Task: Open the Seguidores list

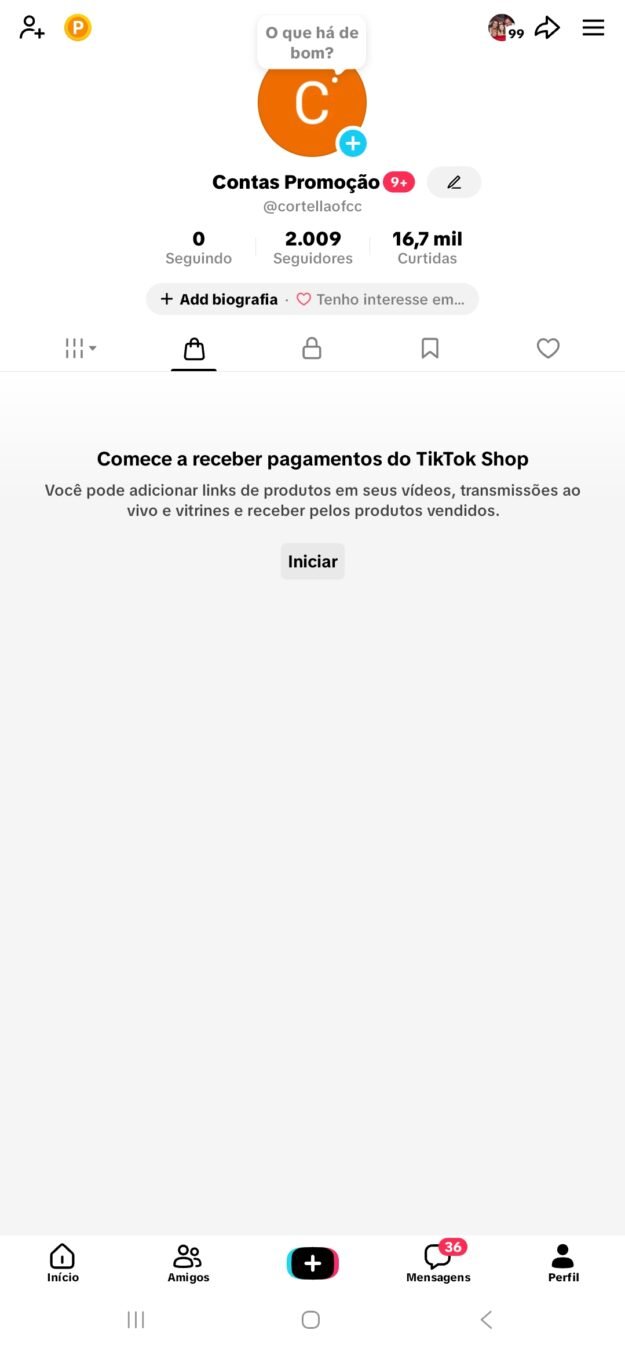Action: point(313,247)
